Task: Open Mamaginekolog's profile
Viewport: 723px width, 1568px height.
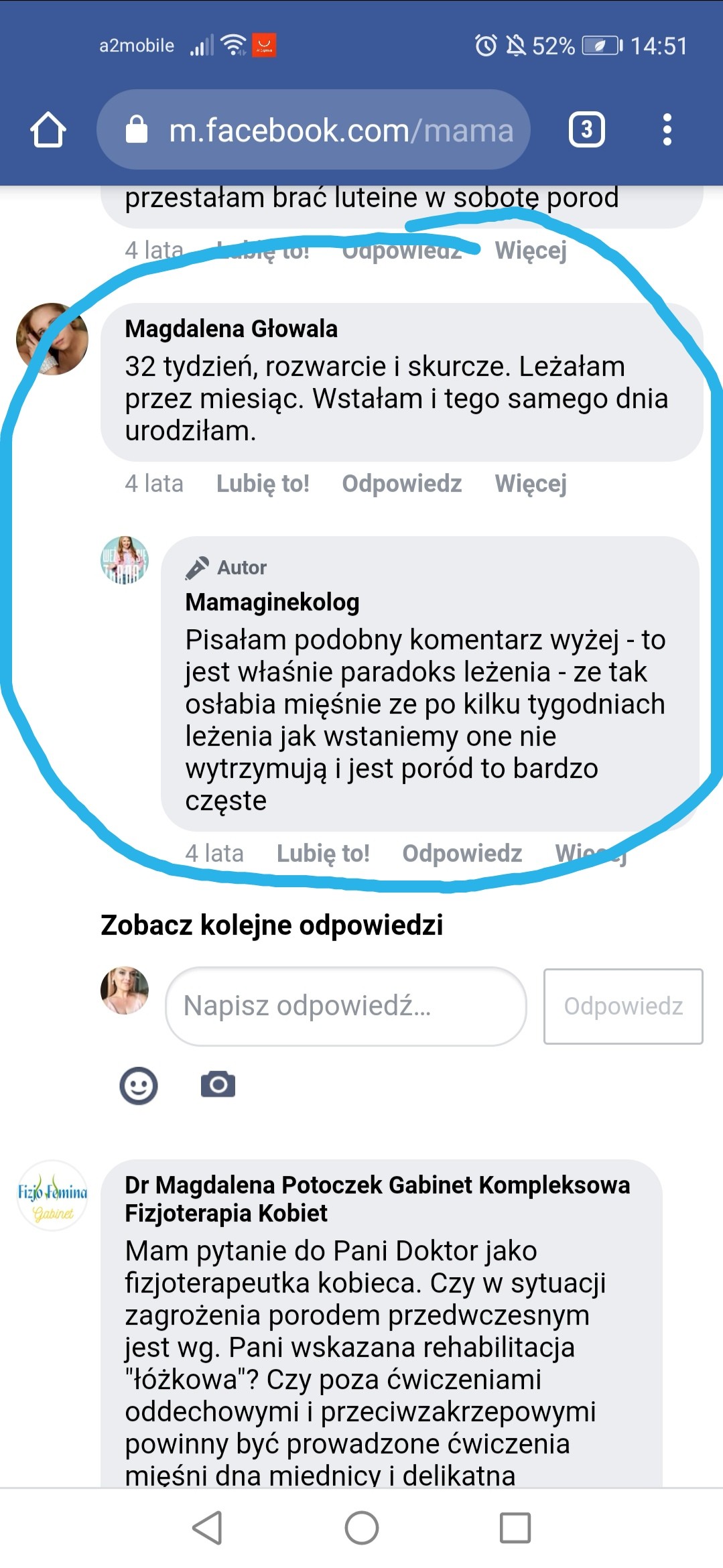Action: tap(272, 602)
